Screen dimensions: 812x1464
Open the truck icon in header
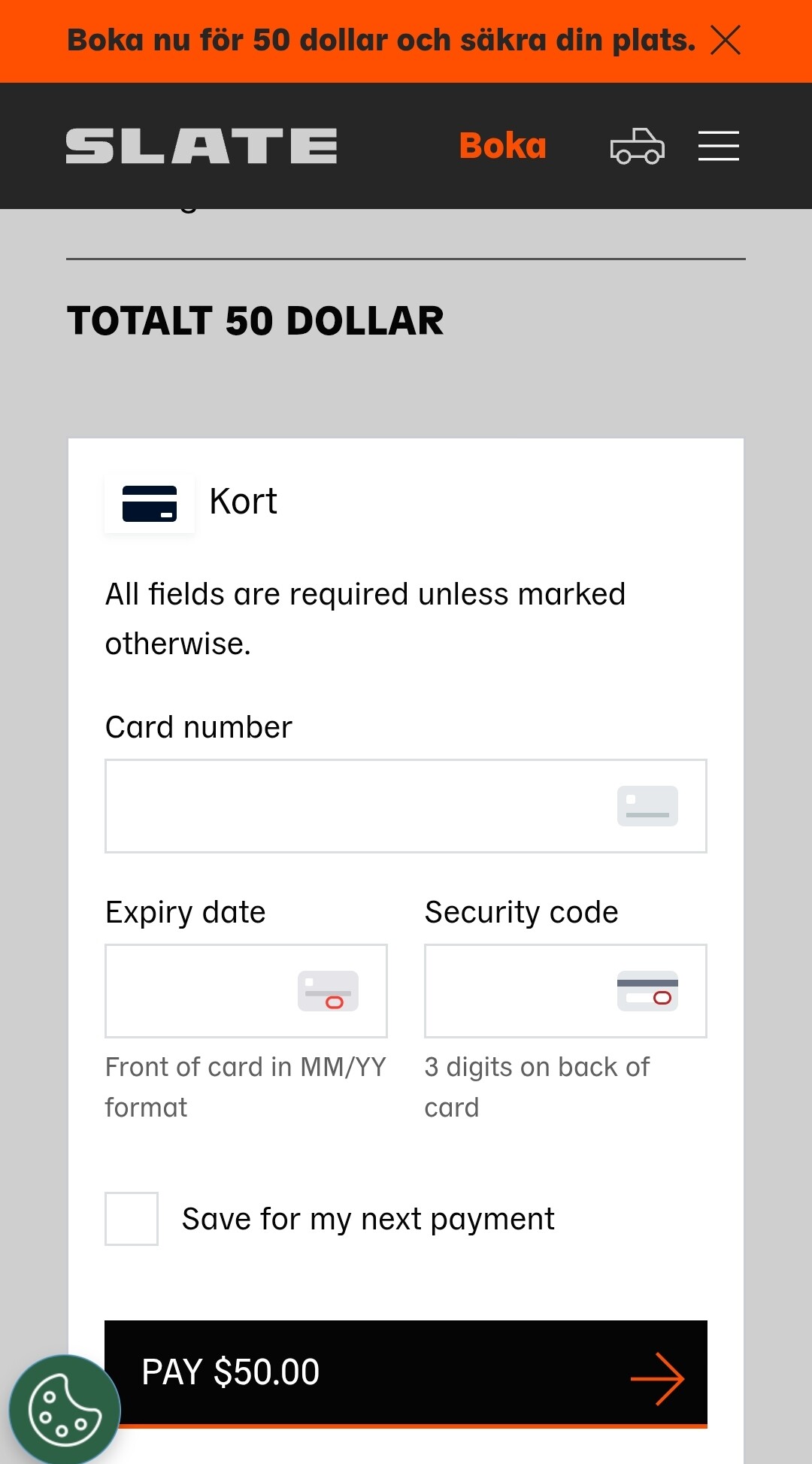[x=637, y=146]
